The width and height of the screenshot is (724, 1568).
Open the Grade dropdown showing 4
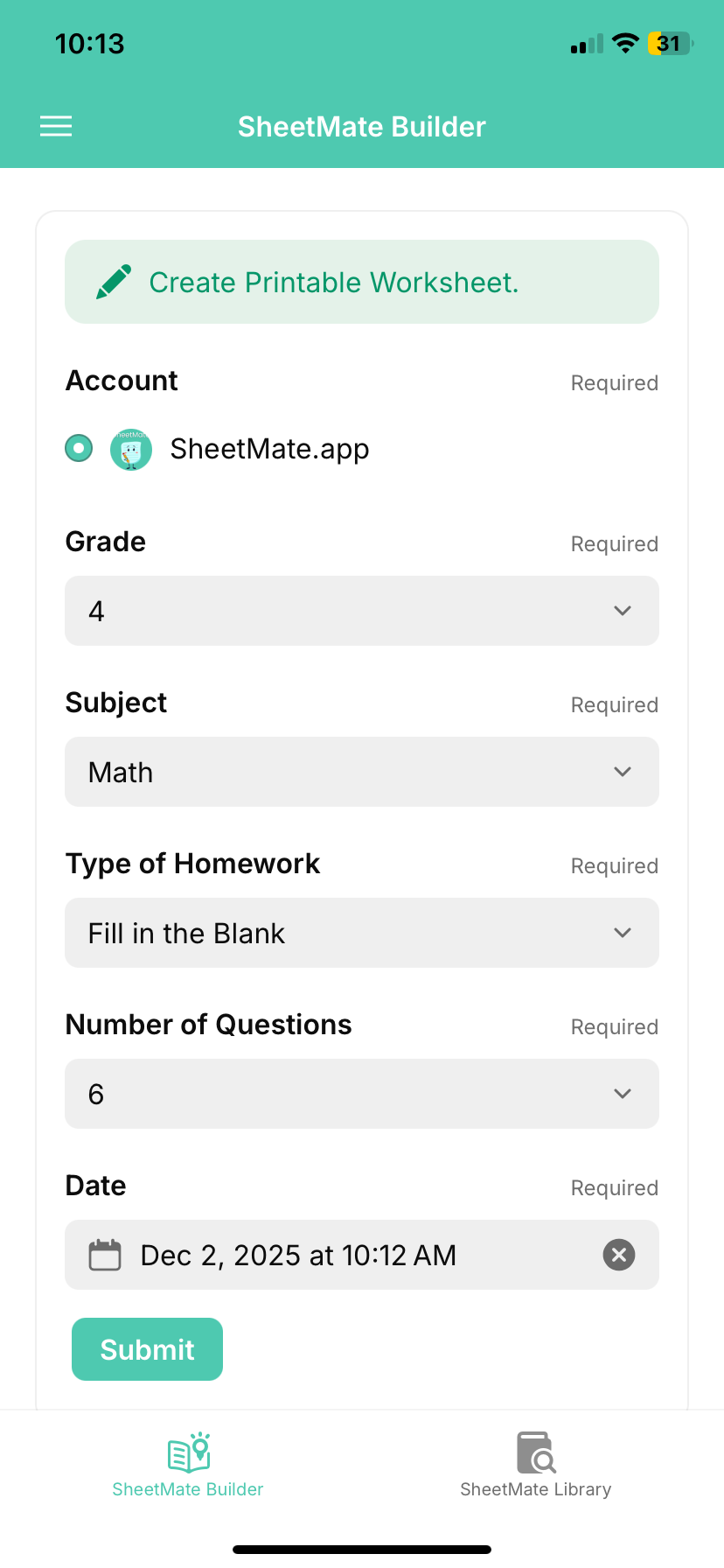[361, 611]
